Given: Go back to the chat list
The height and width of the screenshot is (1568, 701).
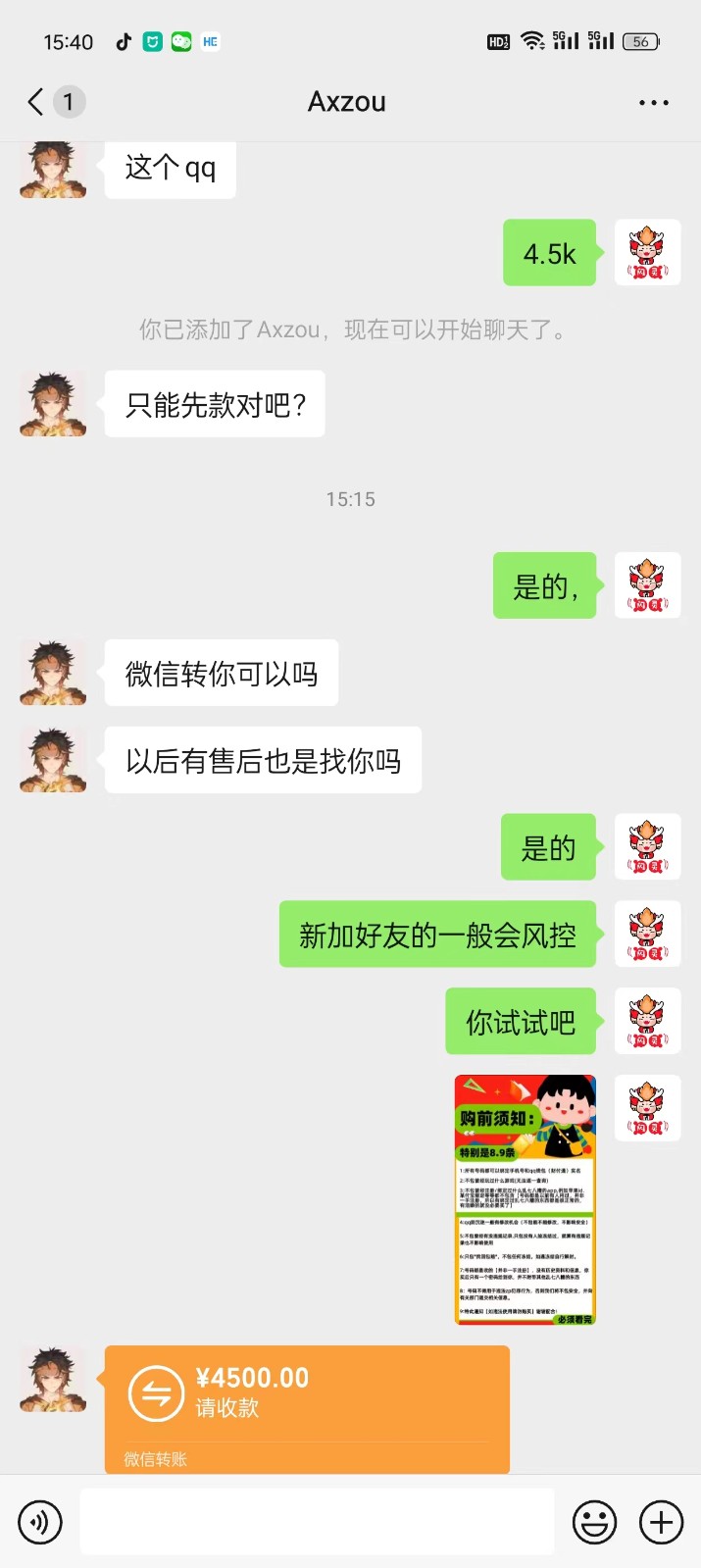Looking at the screenshot, I should coord(37,102).
